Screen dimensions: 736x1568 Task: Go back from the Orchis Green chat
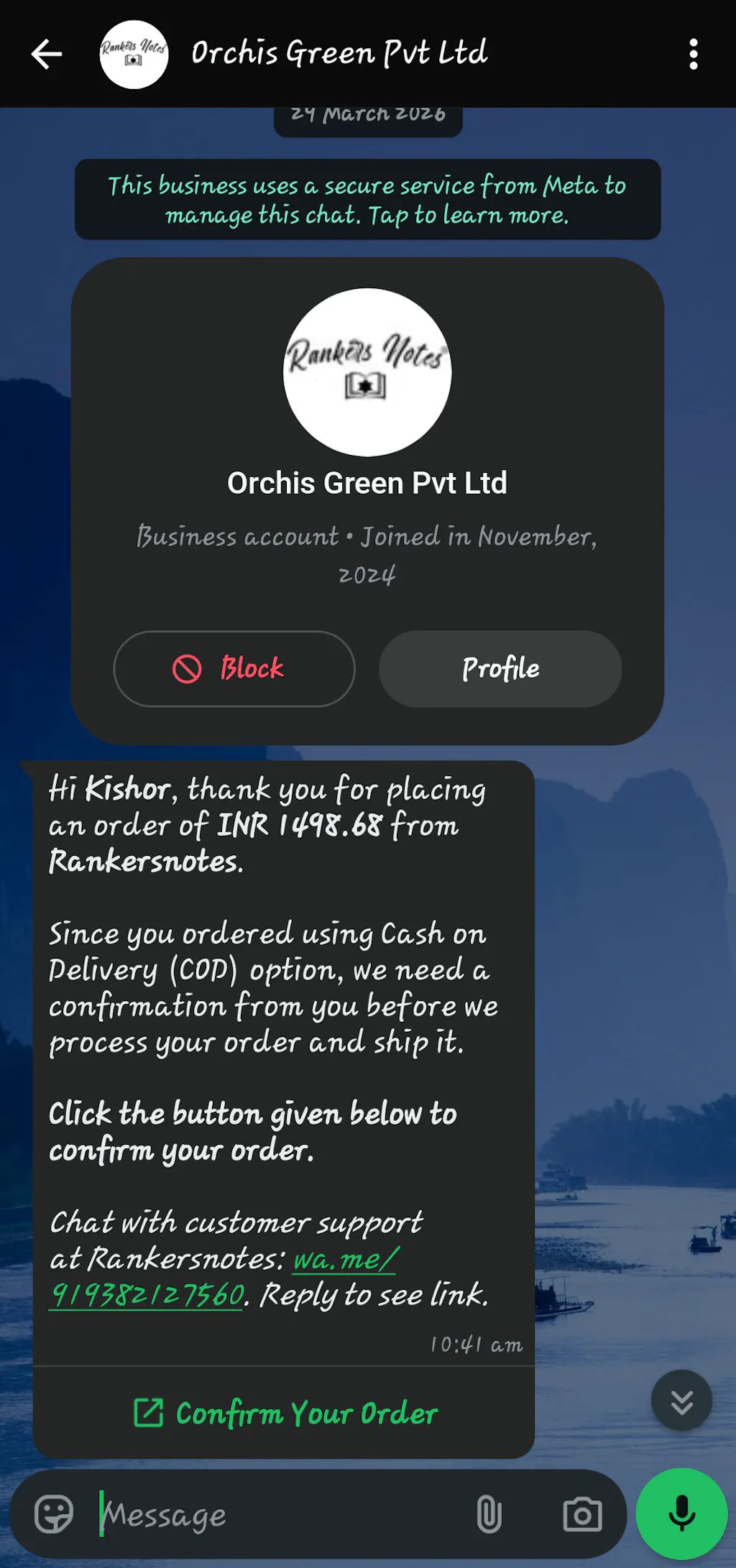[x=47, y=55]
